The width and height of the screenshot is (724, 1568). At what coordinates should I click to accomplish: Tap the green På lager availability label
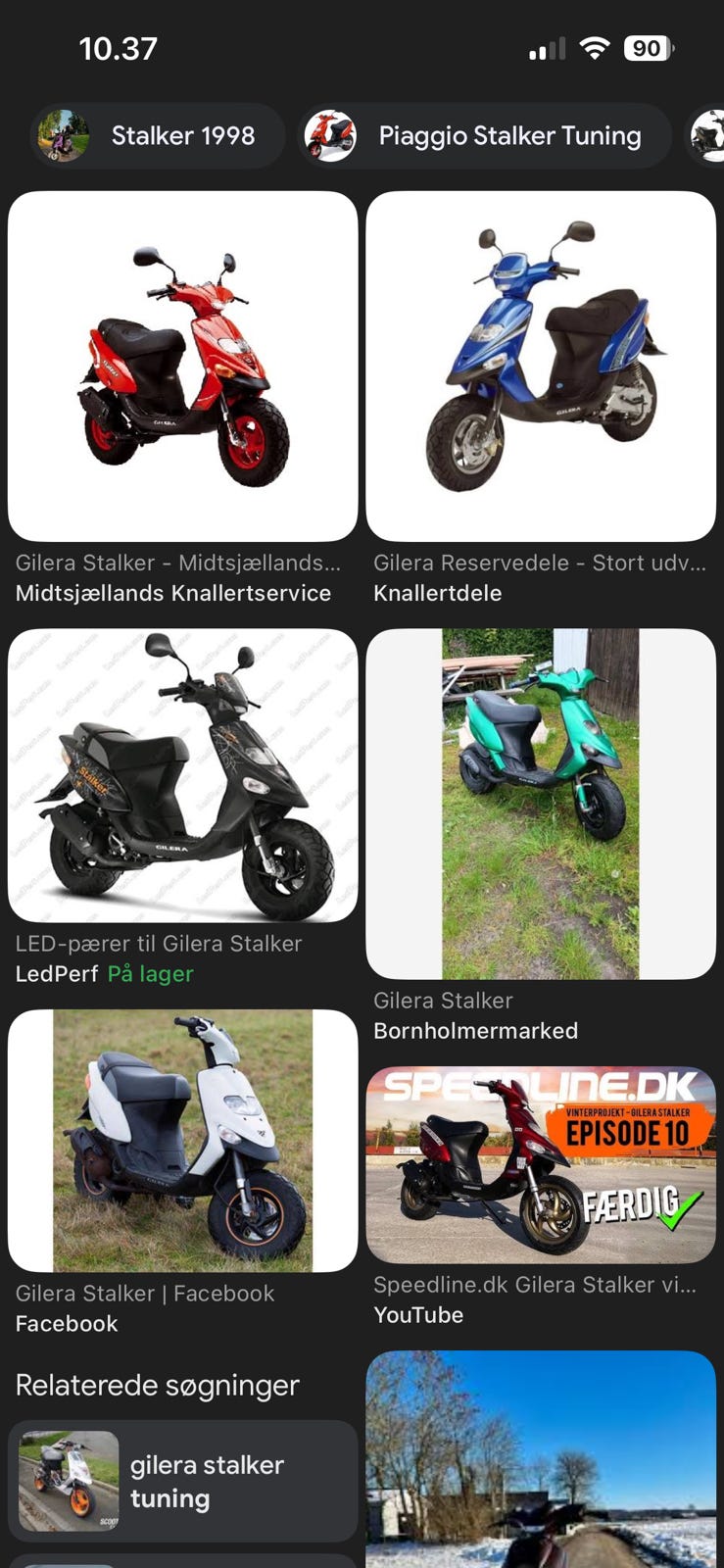pyautogui.click(x=149, y=974)
